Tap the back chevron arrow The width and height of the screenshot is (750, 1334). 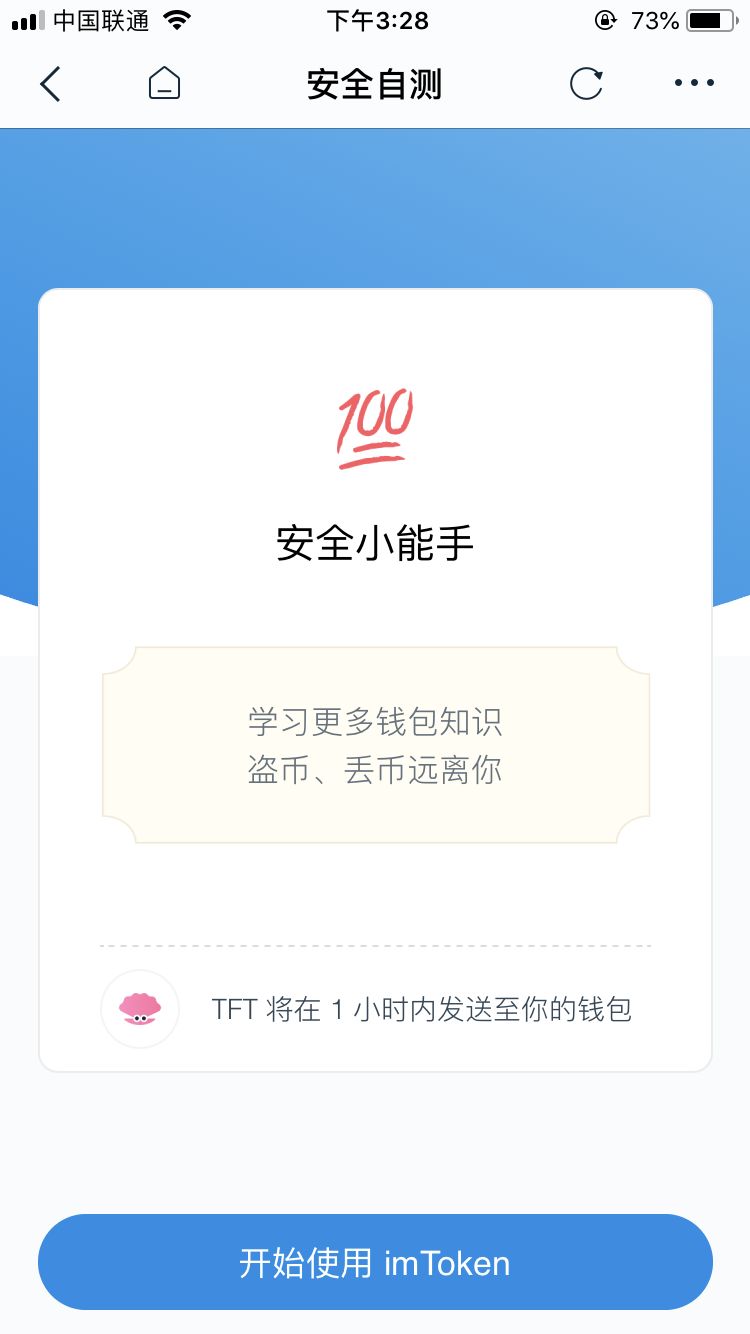click(50, 84)
